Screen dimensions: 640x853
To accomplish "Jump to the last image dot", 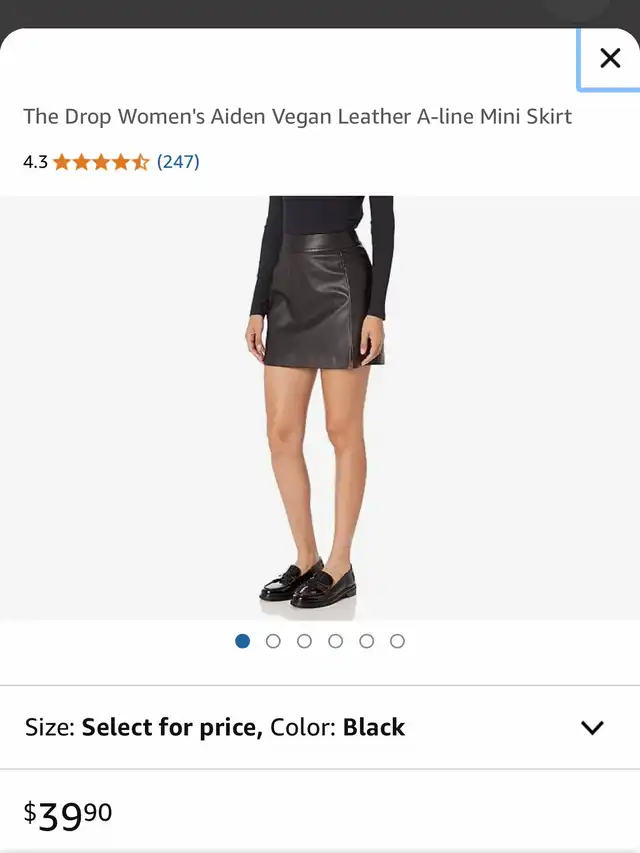I will point(397,641).
